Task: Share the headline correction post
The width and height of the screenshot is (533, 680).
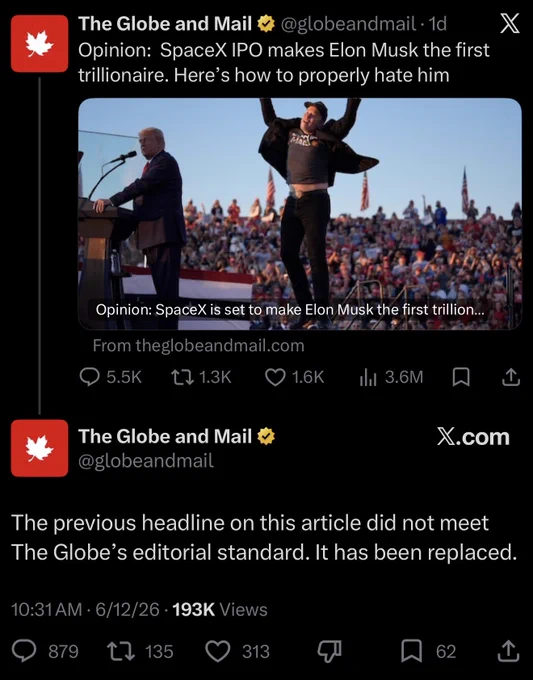Action: click(x=508, y=651)
